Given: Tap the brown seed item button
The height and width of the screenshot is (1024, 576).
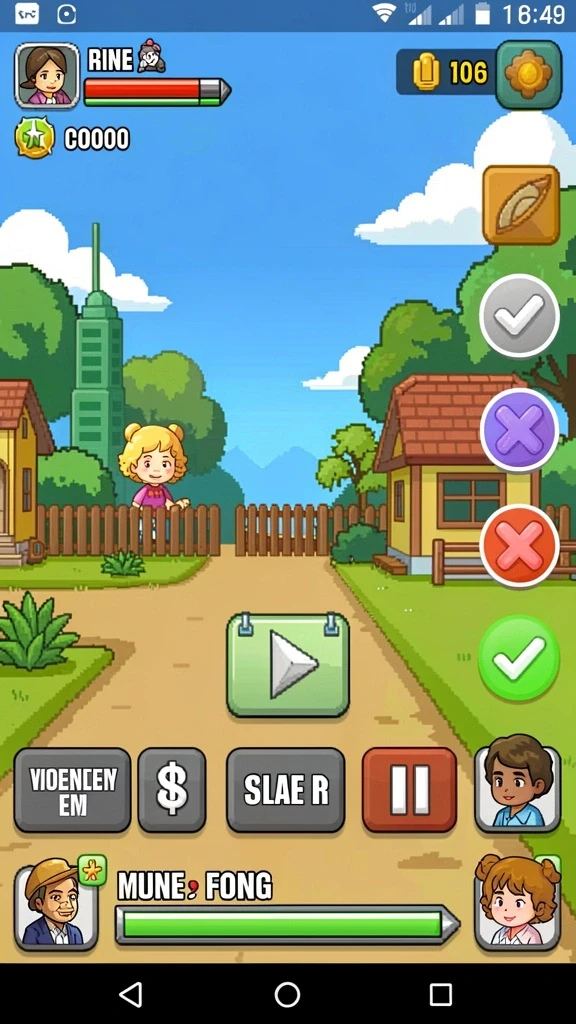Looking at the screenshot, I should tap(520, 205).
